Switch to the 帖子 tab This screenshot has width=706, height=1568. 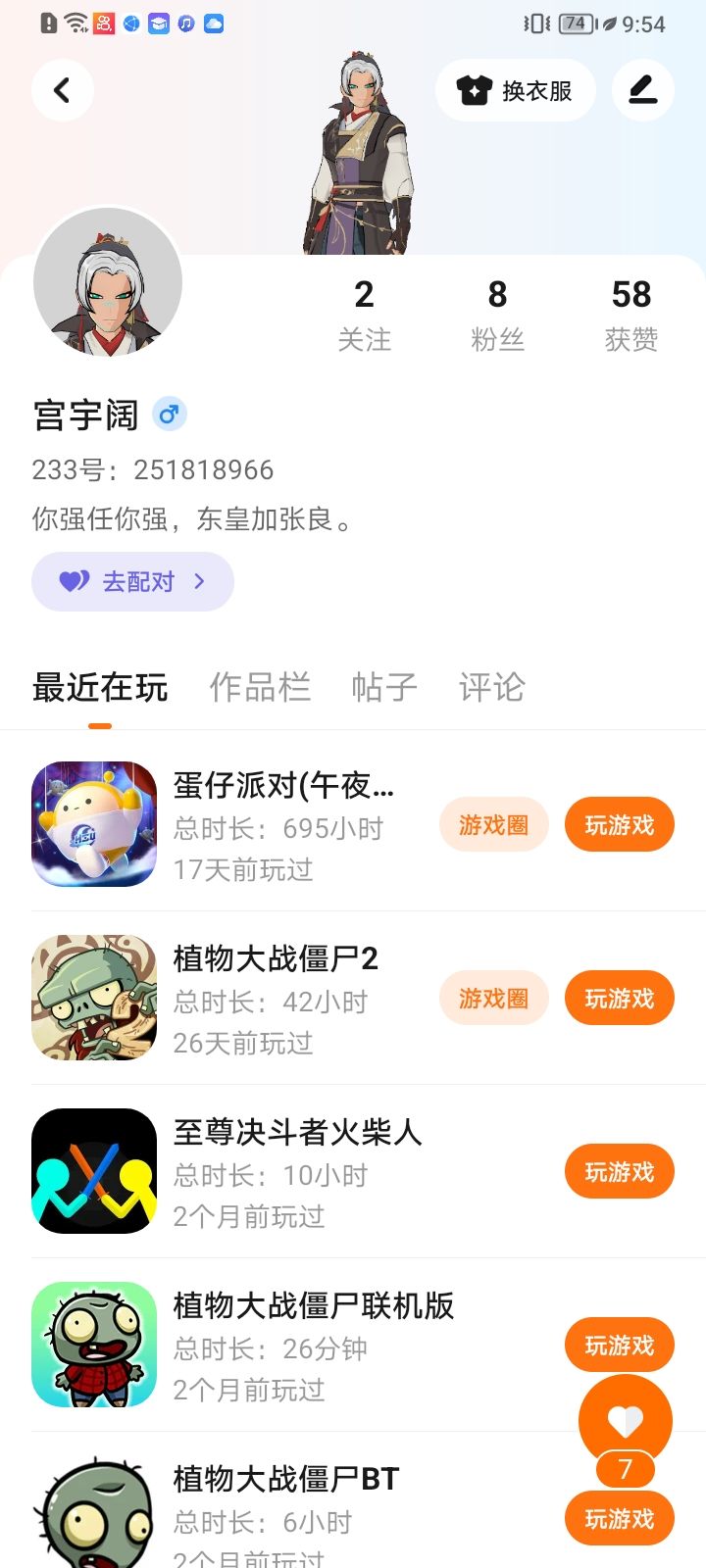click(384, 687)
